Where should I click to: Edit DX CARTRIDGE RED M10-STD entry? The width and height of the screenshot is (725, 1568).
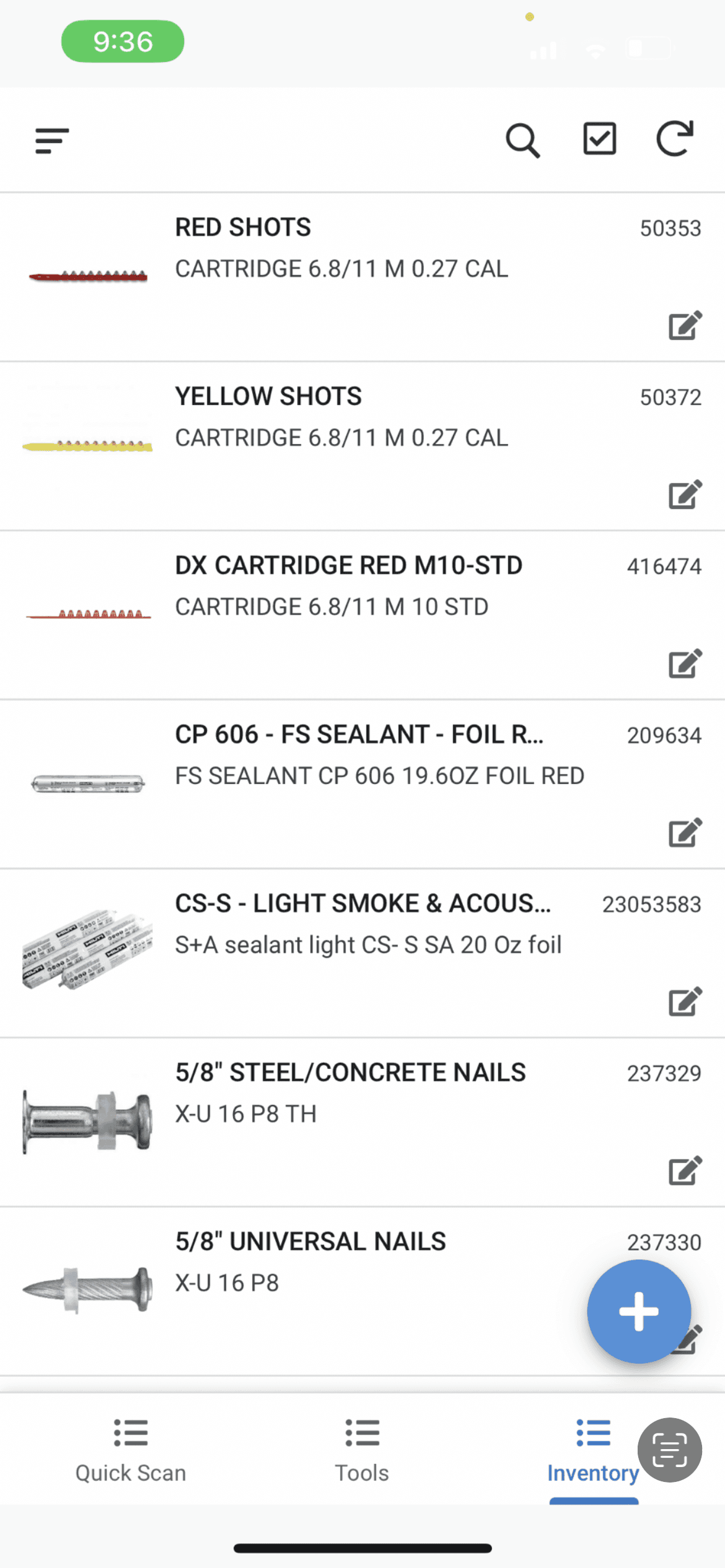[685, 664]
